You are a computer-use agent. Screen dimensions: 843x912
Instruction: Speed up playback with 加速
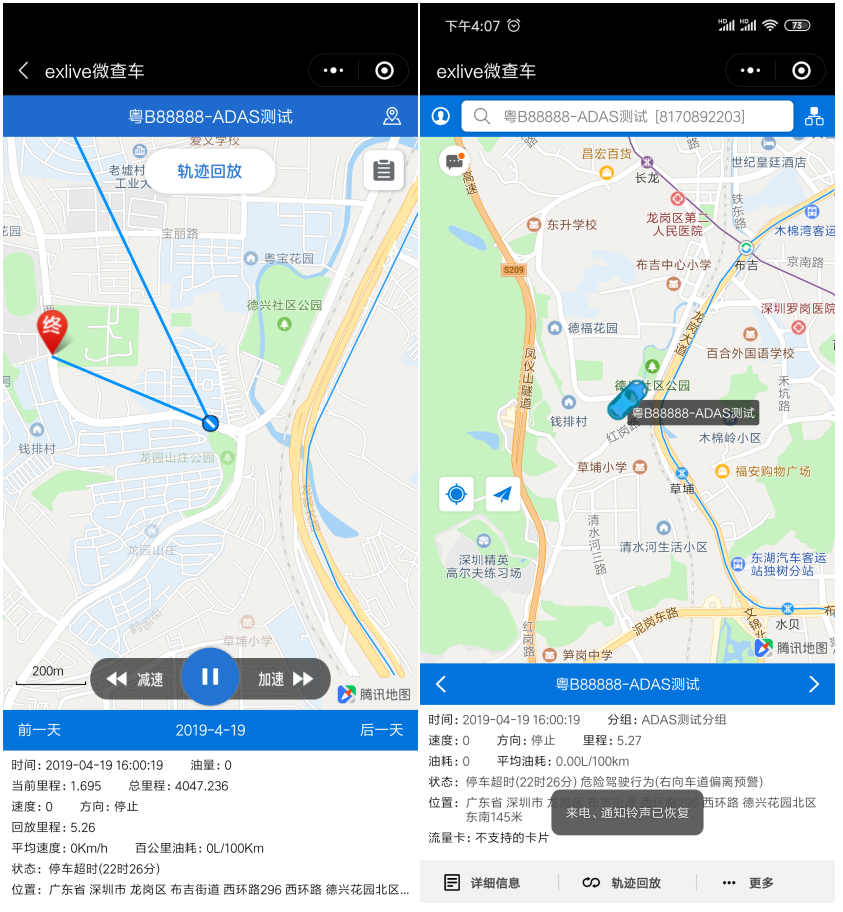pyautogui.click(x=285, y=679)
